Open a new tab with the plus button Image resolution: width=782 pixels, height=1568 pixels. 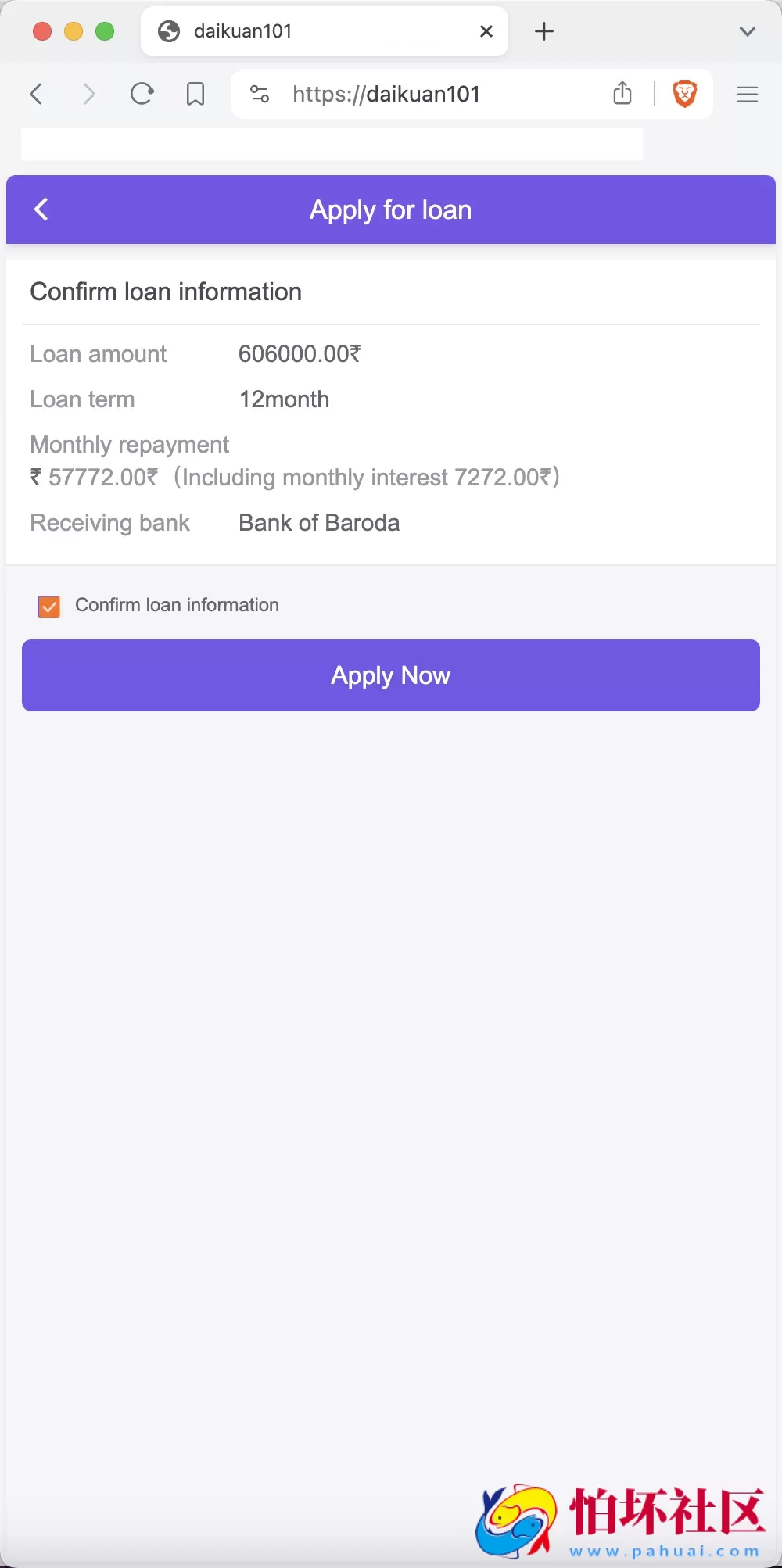(x=543, y=31)
